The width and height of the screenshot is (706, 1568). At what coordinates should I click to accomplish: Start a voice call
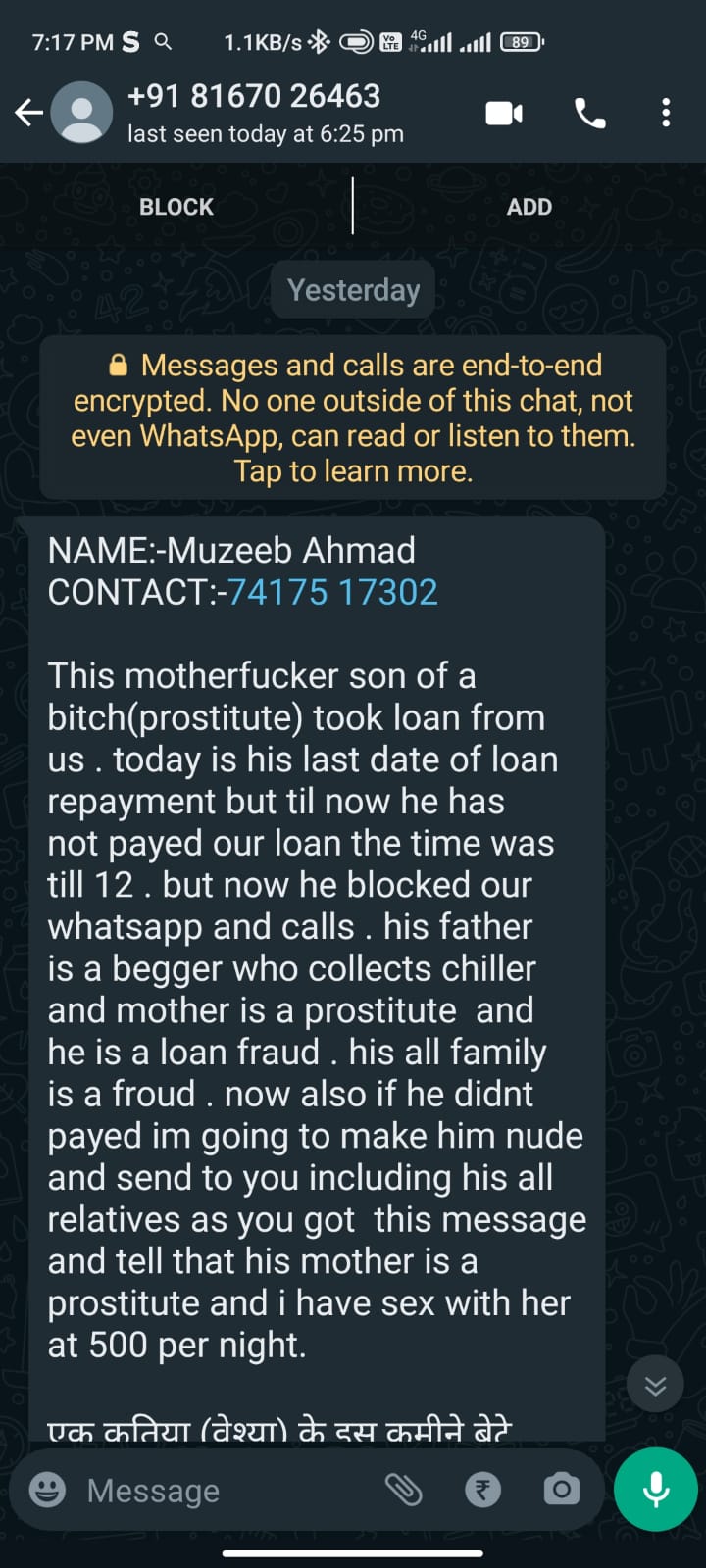(x=589, y=114)
